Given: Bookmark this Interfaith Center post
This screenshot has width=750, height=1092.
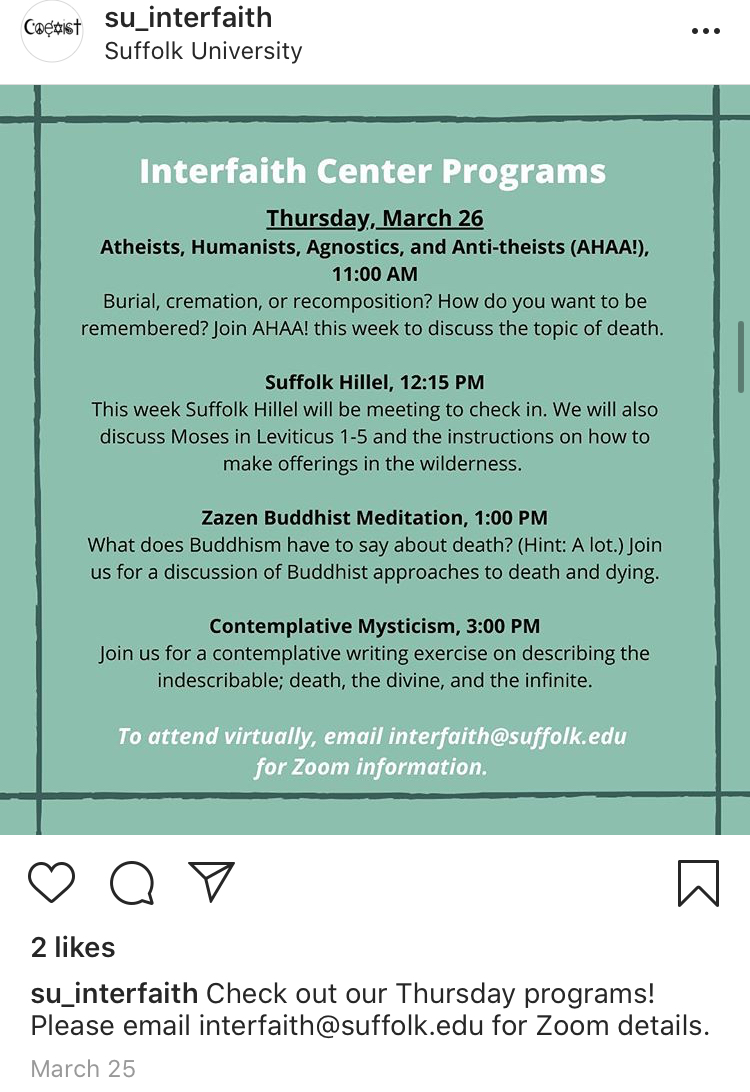Looking at the screenshot, I should point(698,883).
